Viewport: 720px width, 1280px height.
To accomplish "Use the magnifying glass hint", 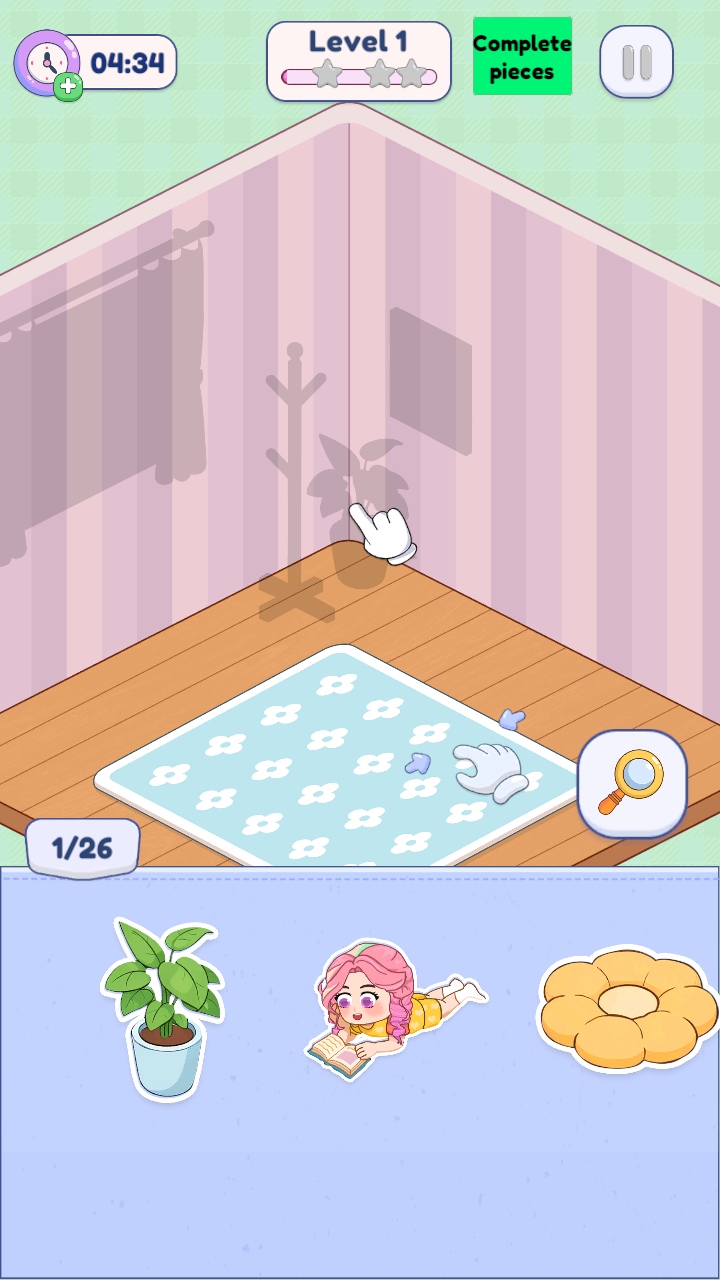I will [x=632, y=783].
